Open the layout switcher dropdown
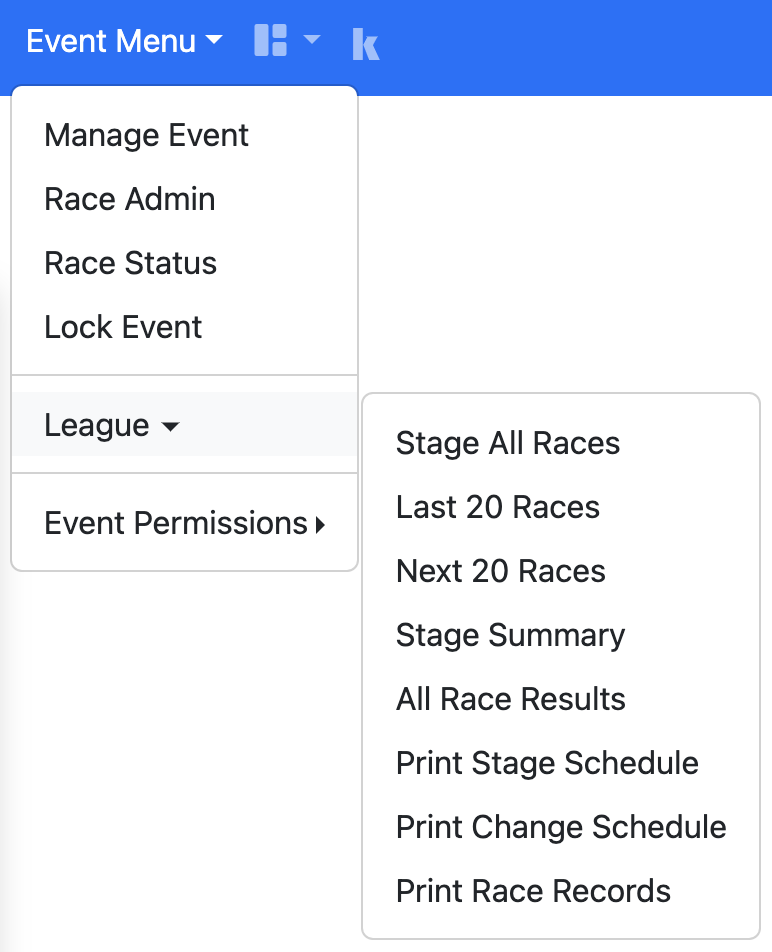This screenshot has height=952, width=772. point(286,41)
